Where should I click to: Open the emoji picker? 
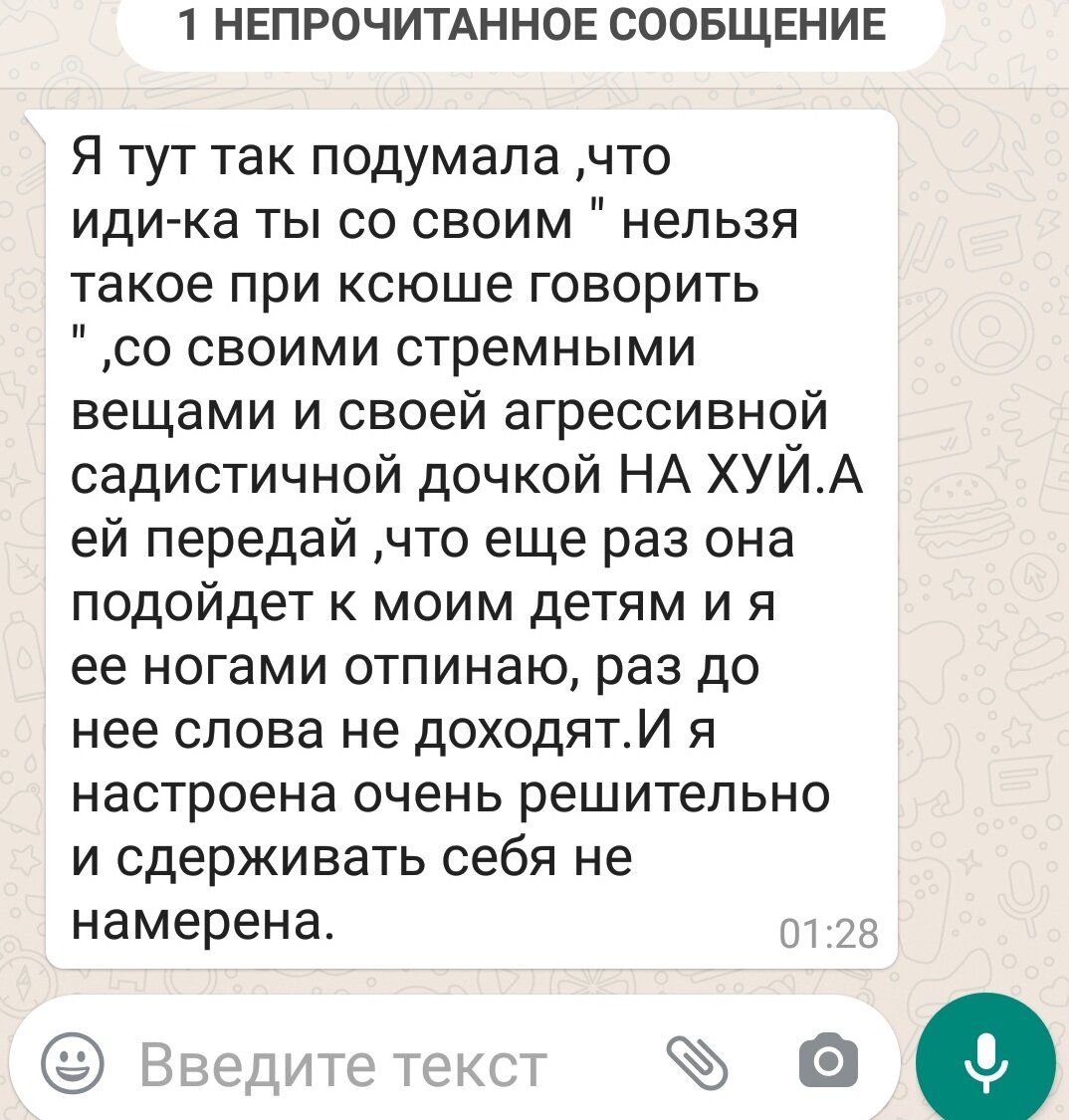point(72,1063)
